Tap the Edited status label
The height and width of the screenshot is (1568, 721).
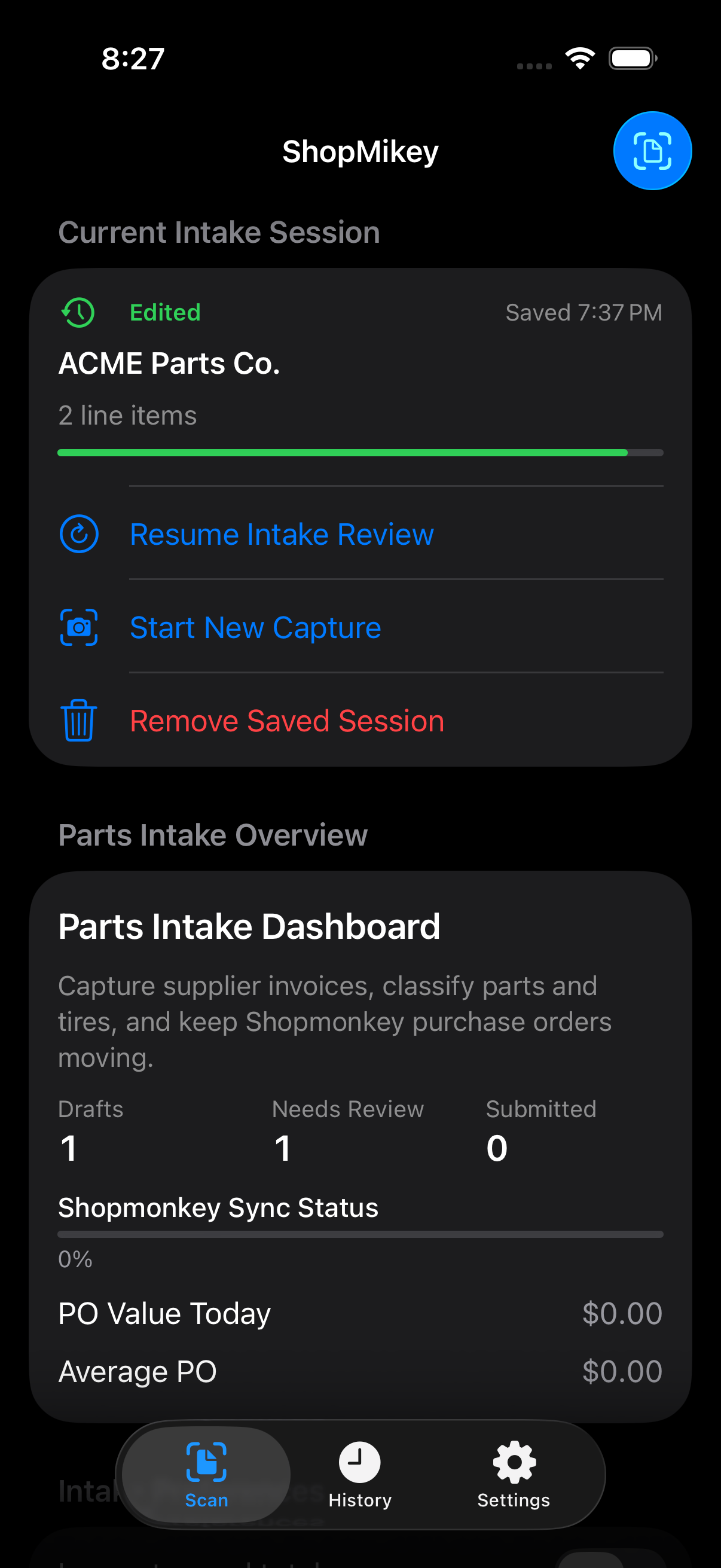point(164,312)
